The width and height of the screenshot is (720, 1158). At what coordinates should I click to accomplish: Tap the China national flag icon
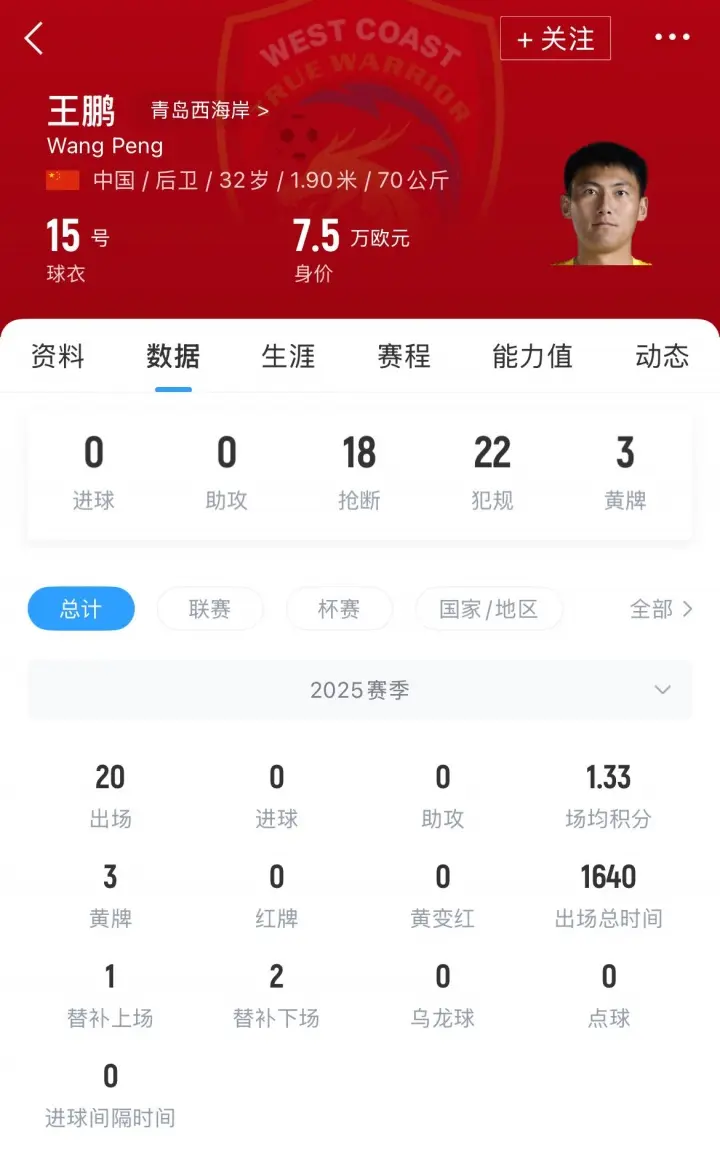coord(62,181)
